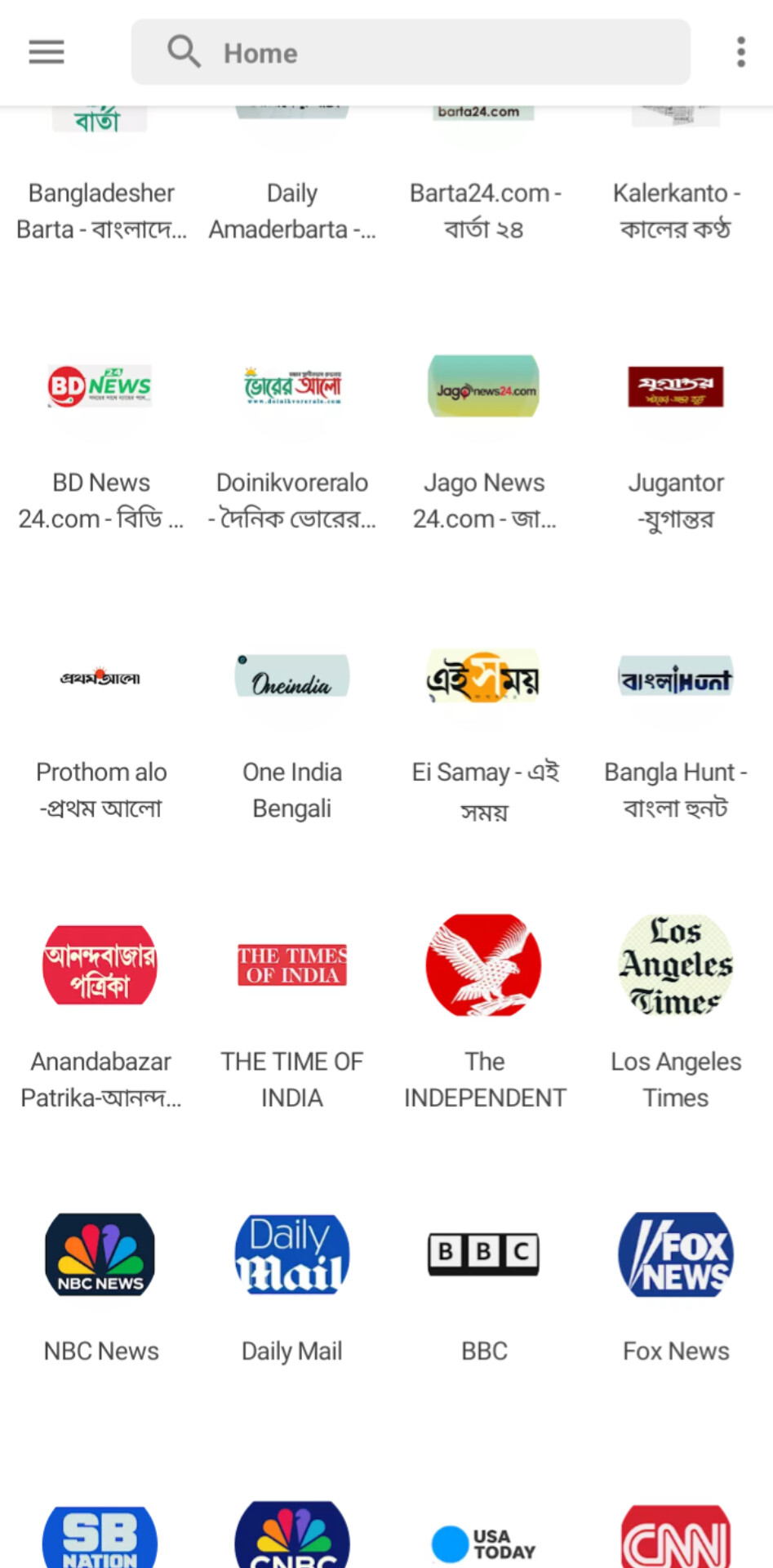Open the three-dot overflow menu

point(740,52)
